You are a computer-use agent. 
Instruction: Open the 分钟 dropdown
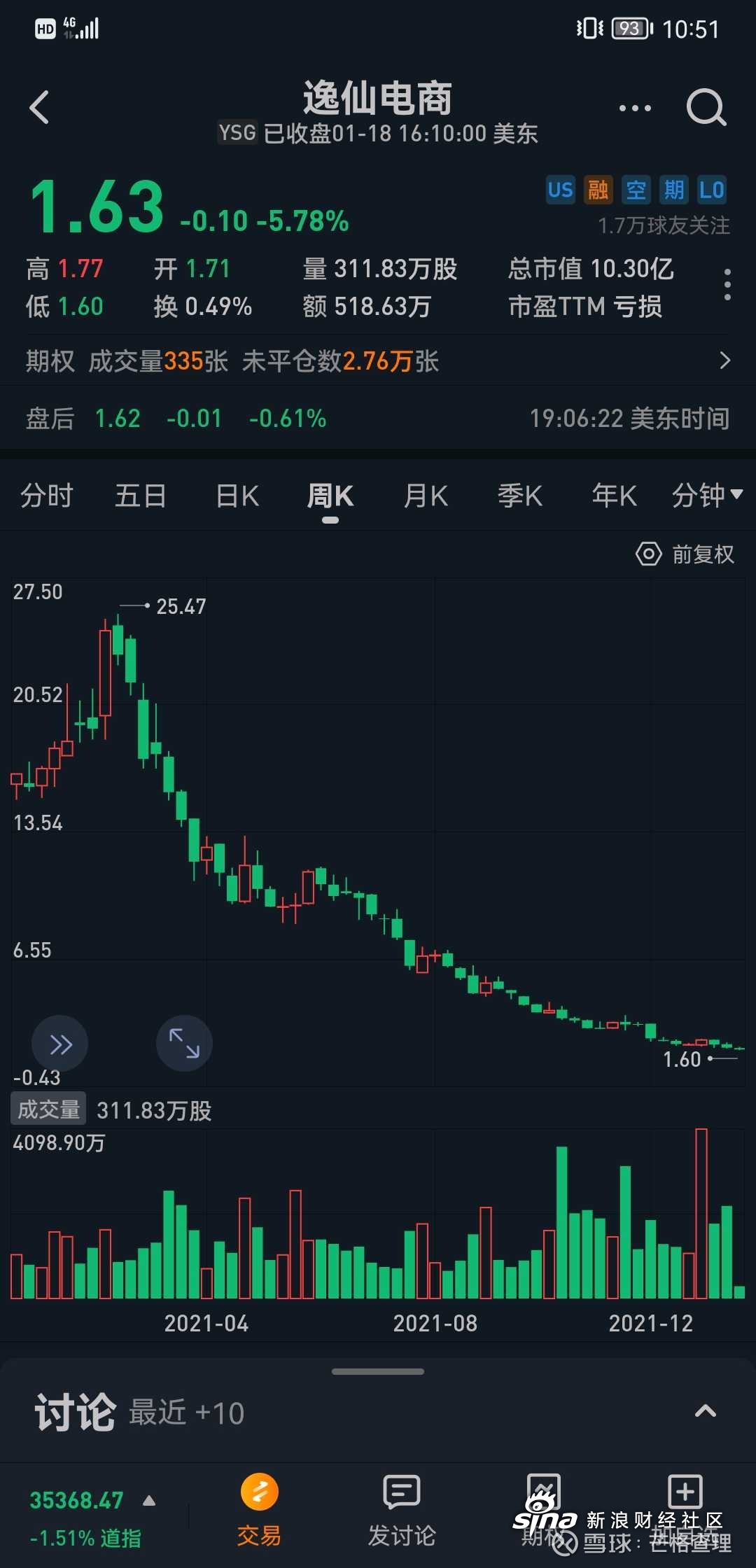[x=707, y=496]
